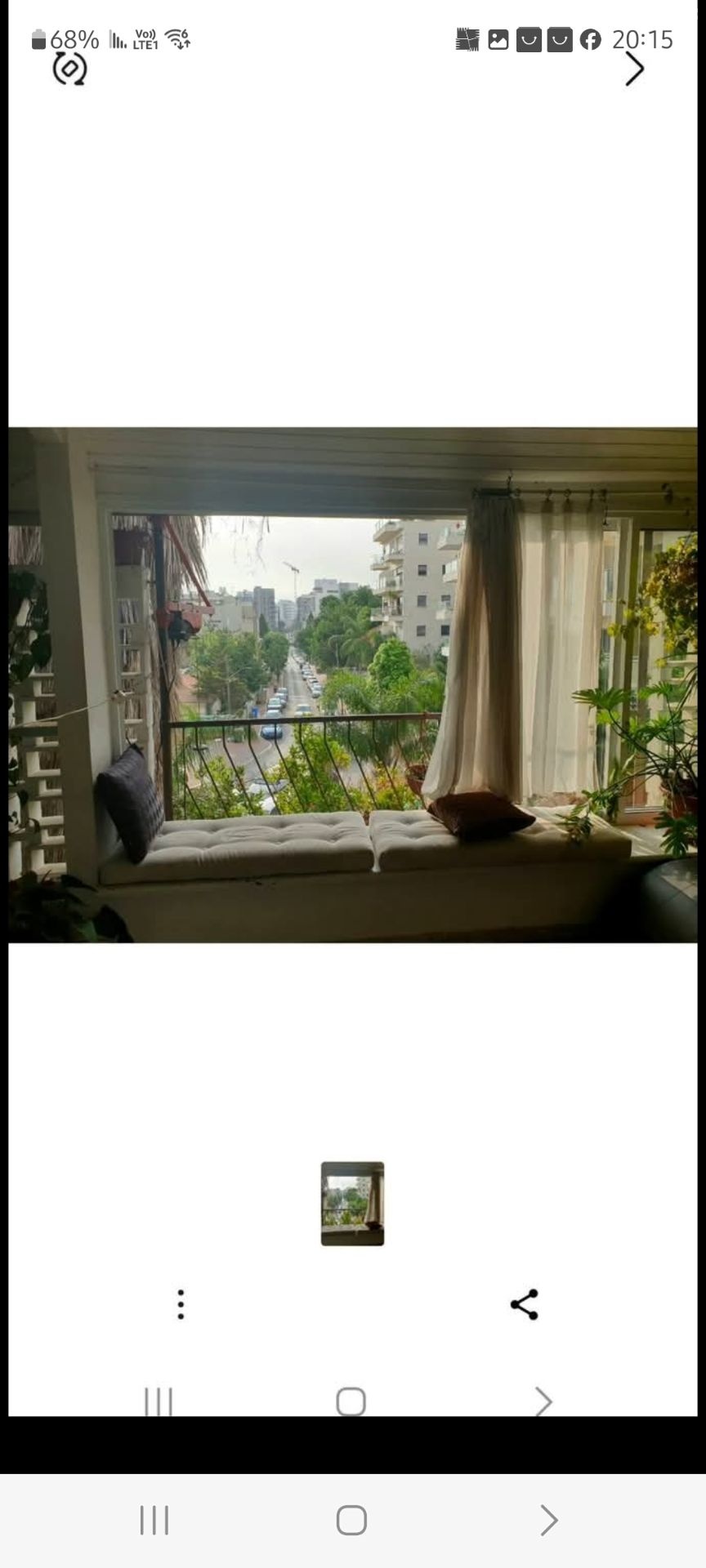Open the three-dot more options menu
Image resolution: width=706 pixels, height=1568 pixels.
pyautogui.click(x=181, y=1304)
